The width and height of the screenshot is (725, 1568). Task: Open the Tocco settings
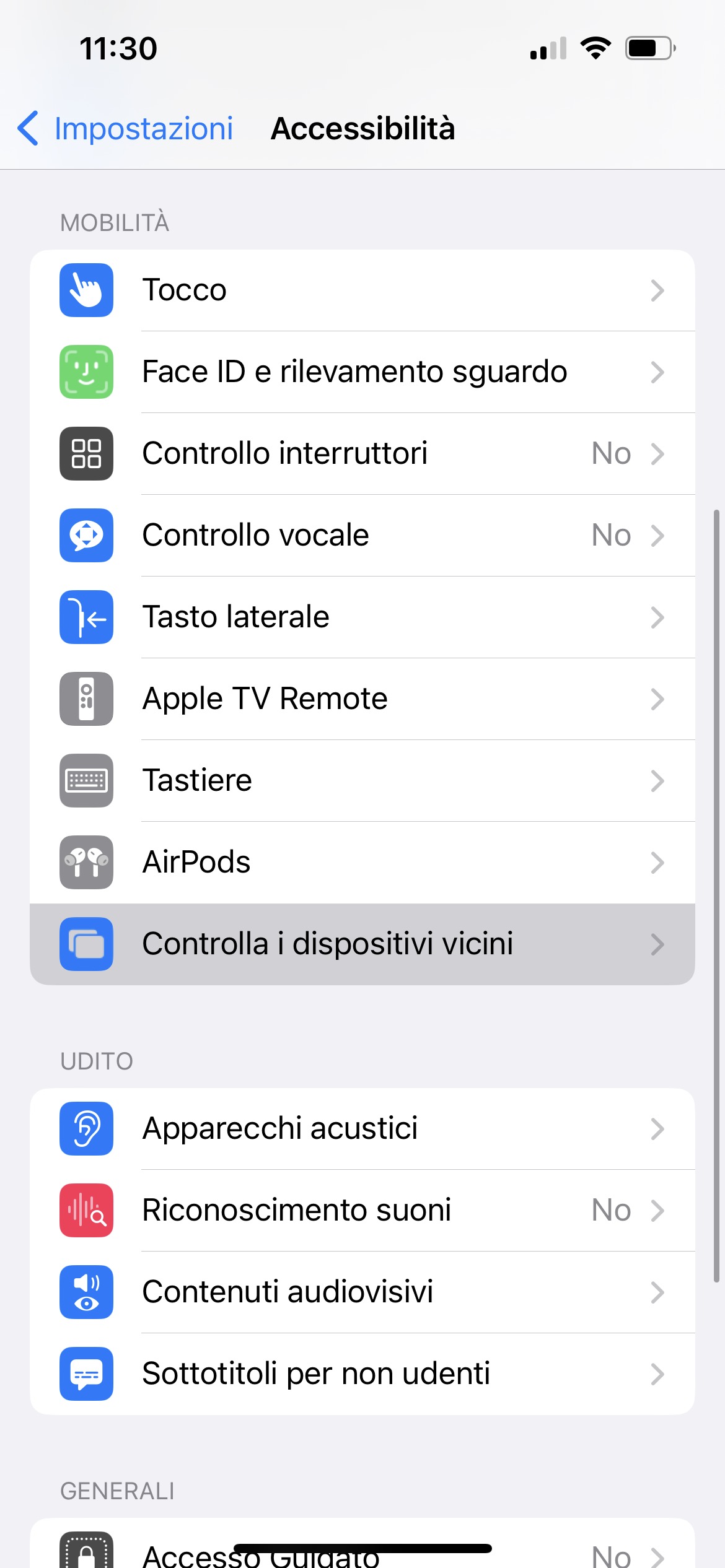[x=362, y=290]
